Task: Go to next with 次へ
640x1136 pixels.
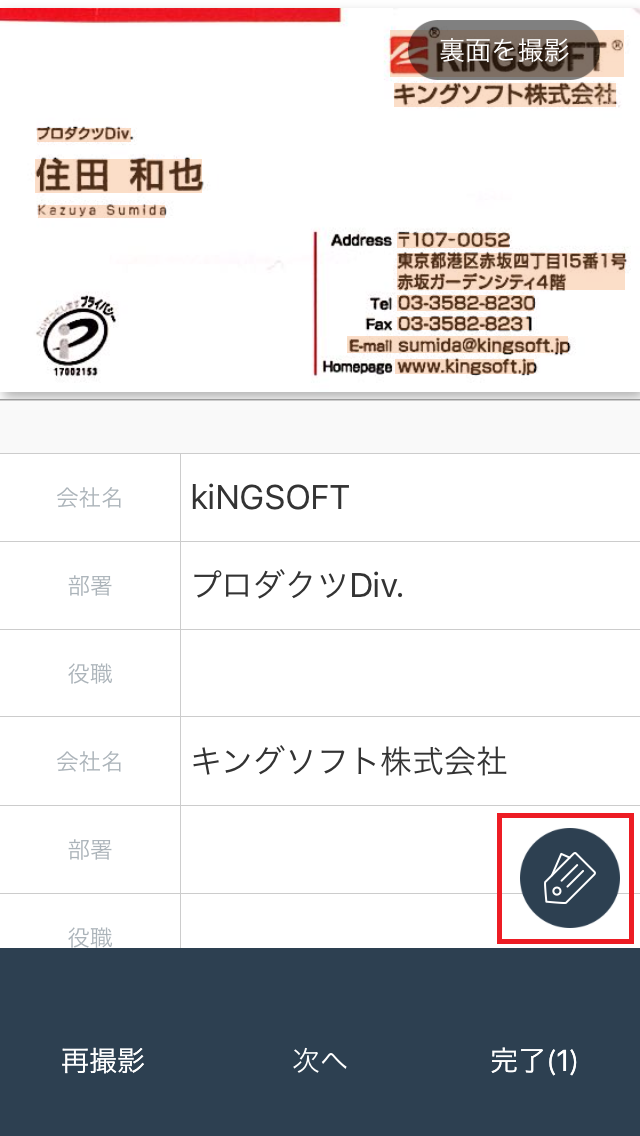Action: tap(320, 1061)
